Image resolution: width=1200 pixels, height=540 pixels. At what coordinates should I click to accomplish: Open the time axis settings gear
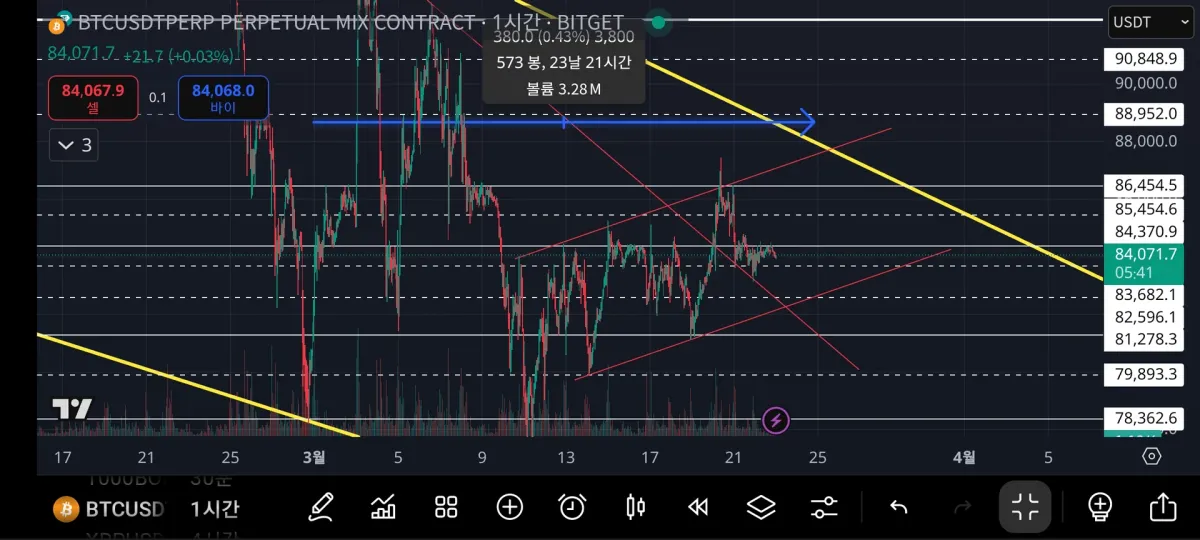1151,457
